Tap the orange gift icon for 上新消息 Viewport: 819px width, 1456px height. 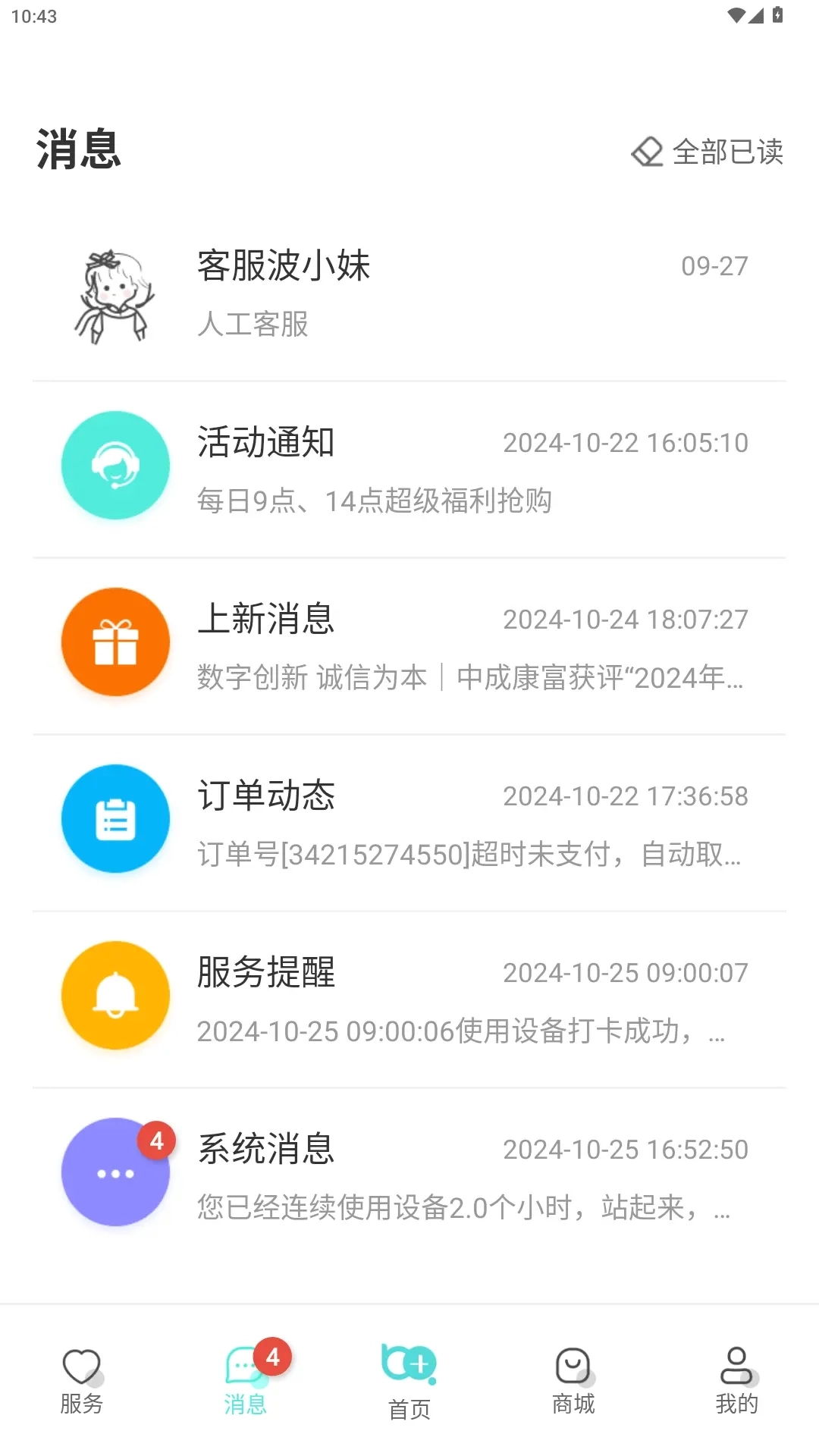click(115, 642)
